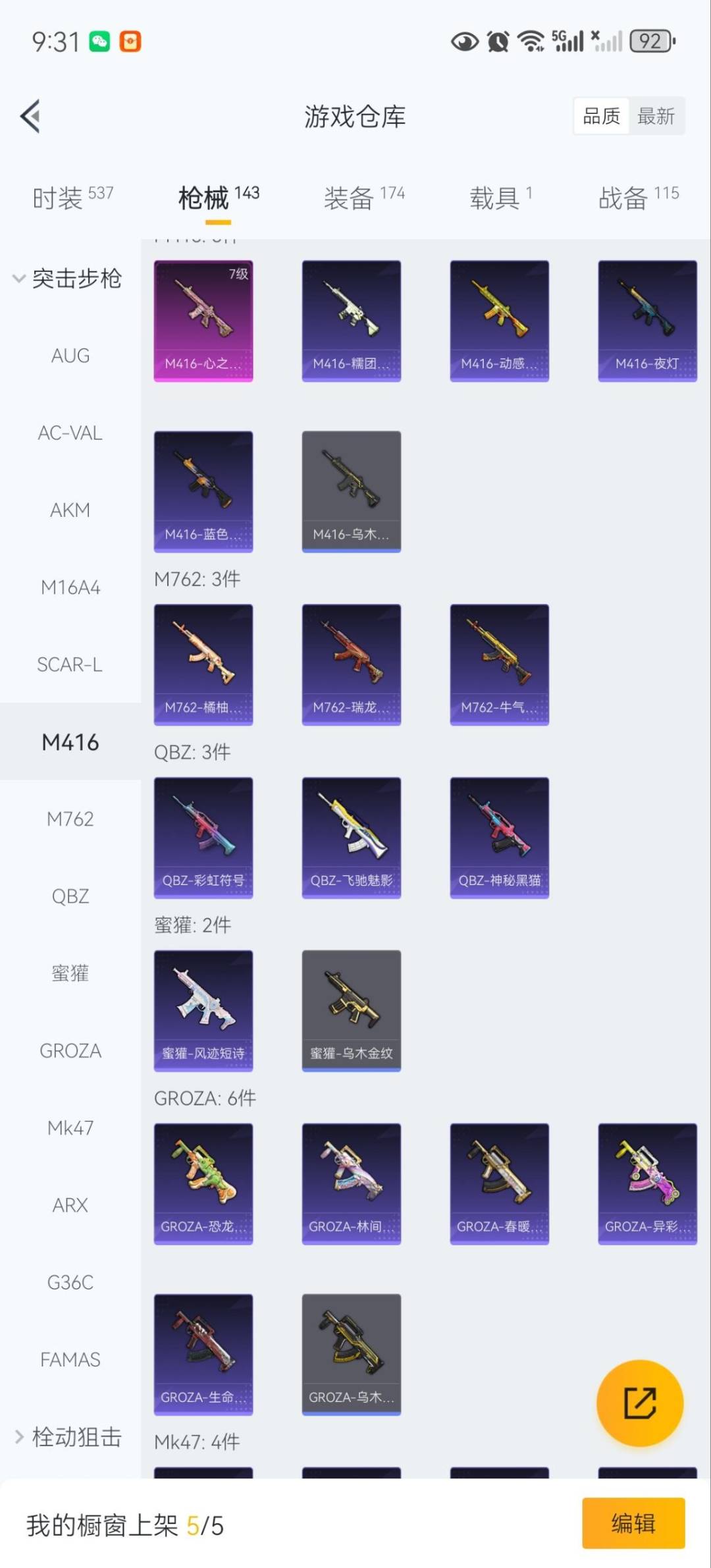Expand the 栓动狙击 category
This screenshot has height=1568, width=711.
coord(68,1436)
